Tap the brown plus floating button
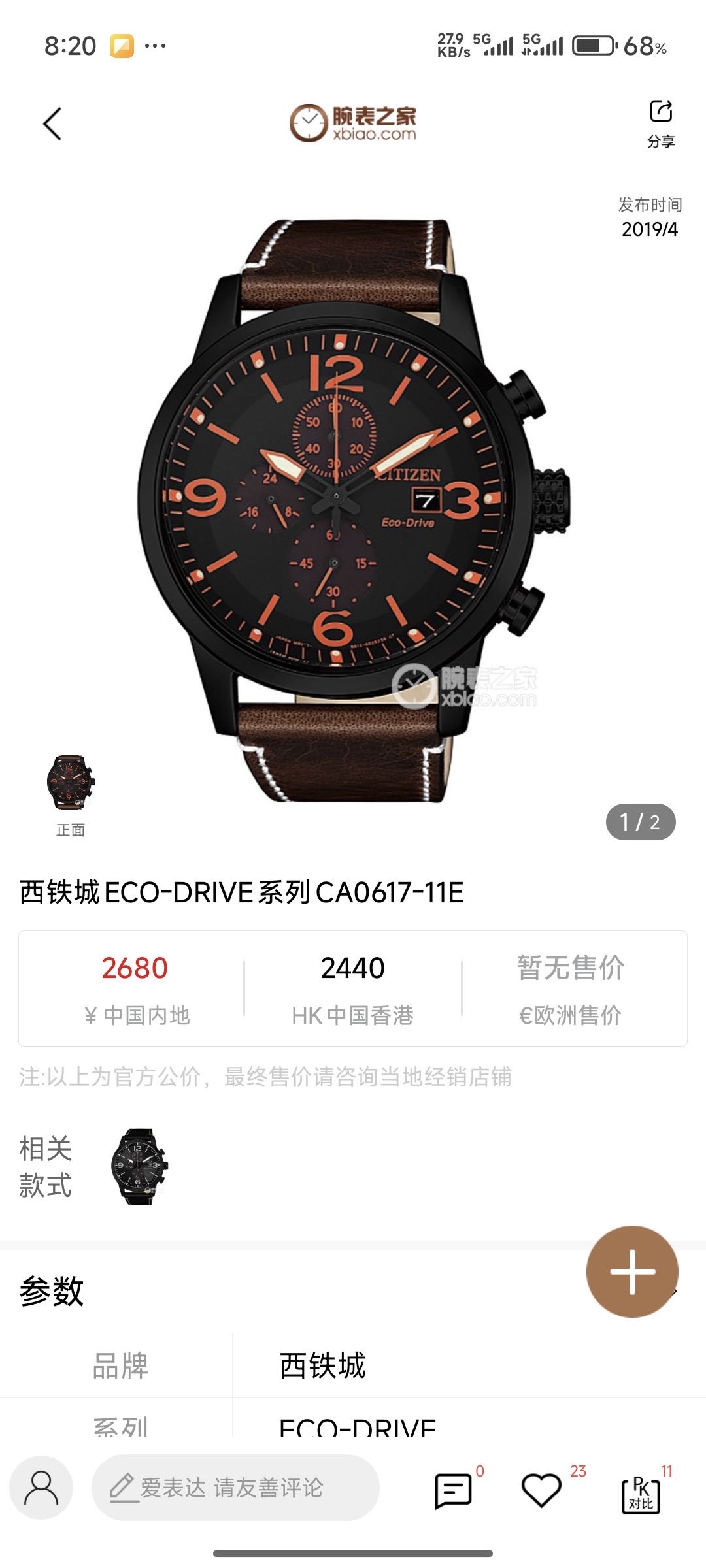Image resolution: width=706 pixels, height=1568 pixels. click(632, 1271)
